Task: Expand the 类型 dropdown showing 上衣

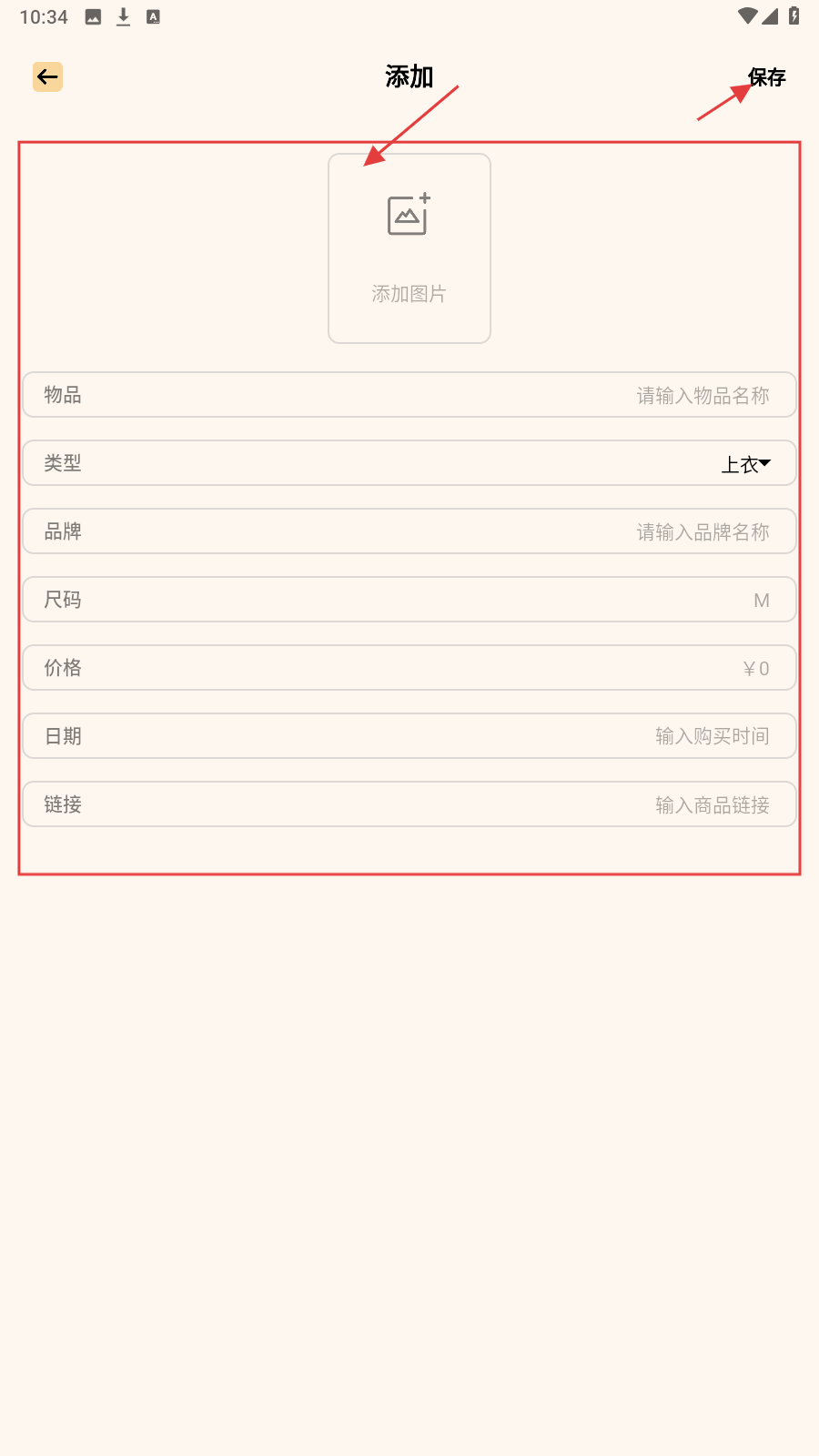Action: pyautogui.click(x=745, y=464)
